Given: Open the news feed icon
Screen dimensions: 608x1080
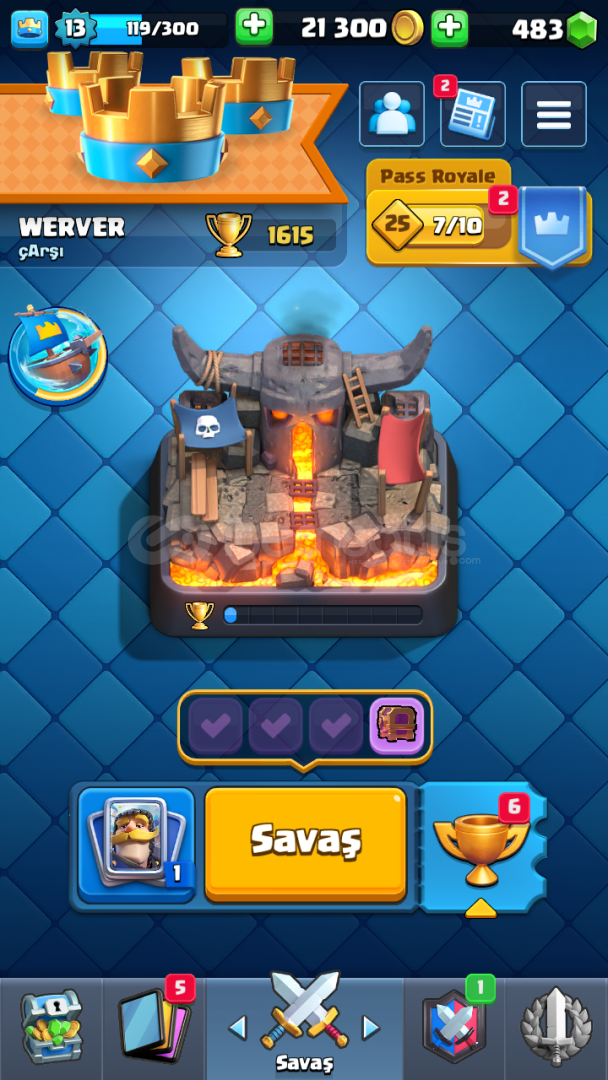Looking at the screenshot, I should pos(472,115).
